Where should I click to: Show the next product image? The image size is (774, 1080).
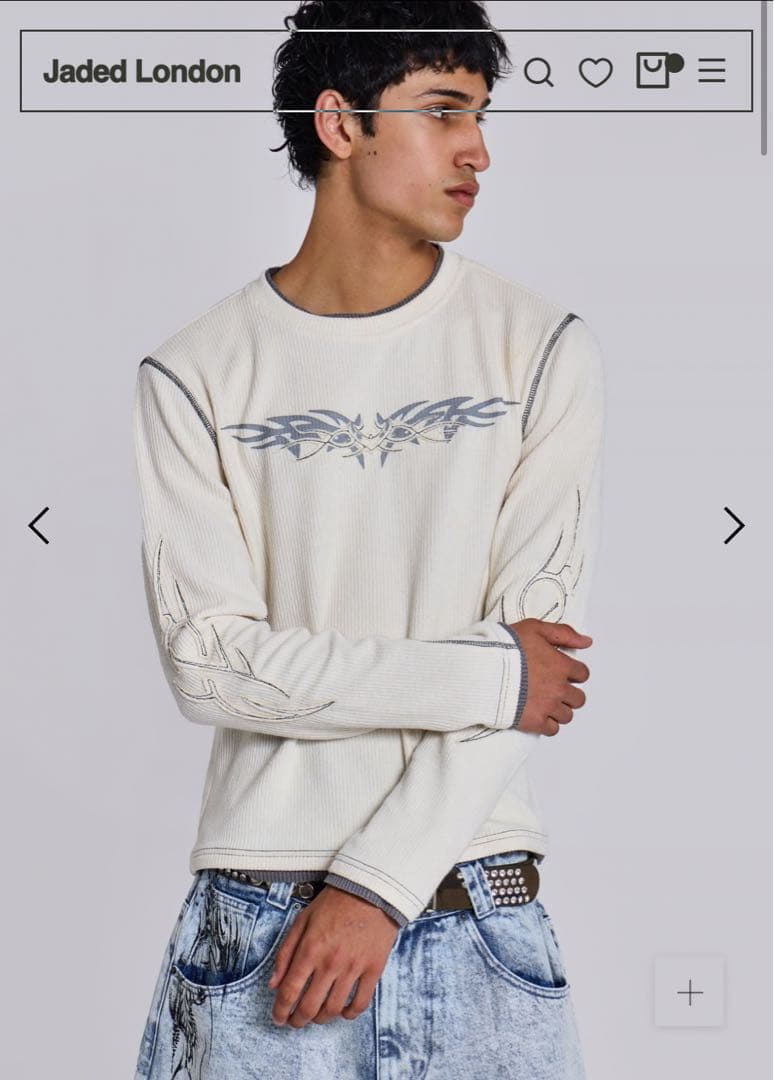click(x=734, y=525)
